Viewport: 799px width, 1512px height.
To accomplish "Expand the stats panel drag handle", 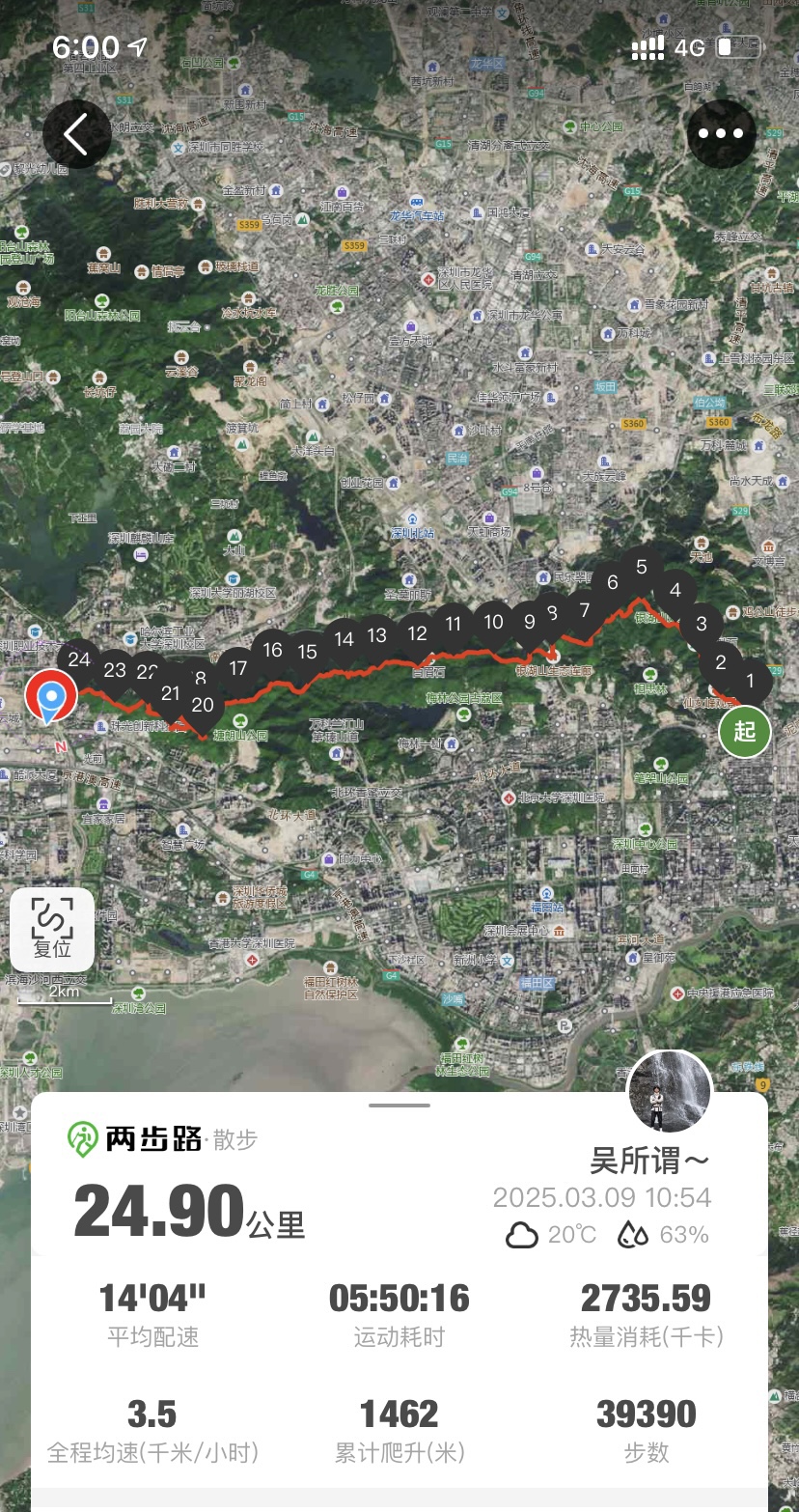I will click(x=399, y=1105).
